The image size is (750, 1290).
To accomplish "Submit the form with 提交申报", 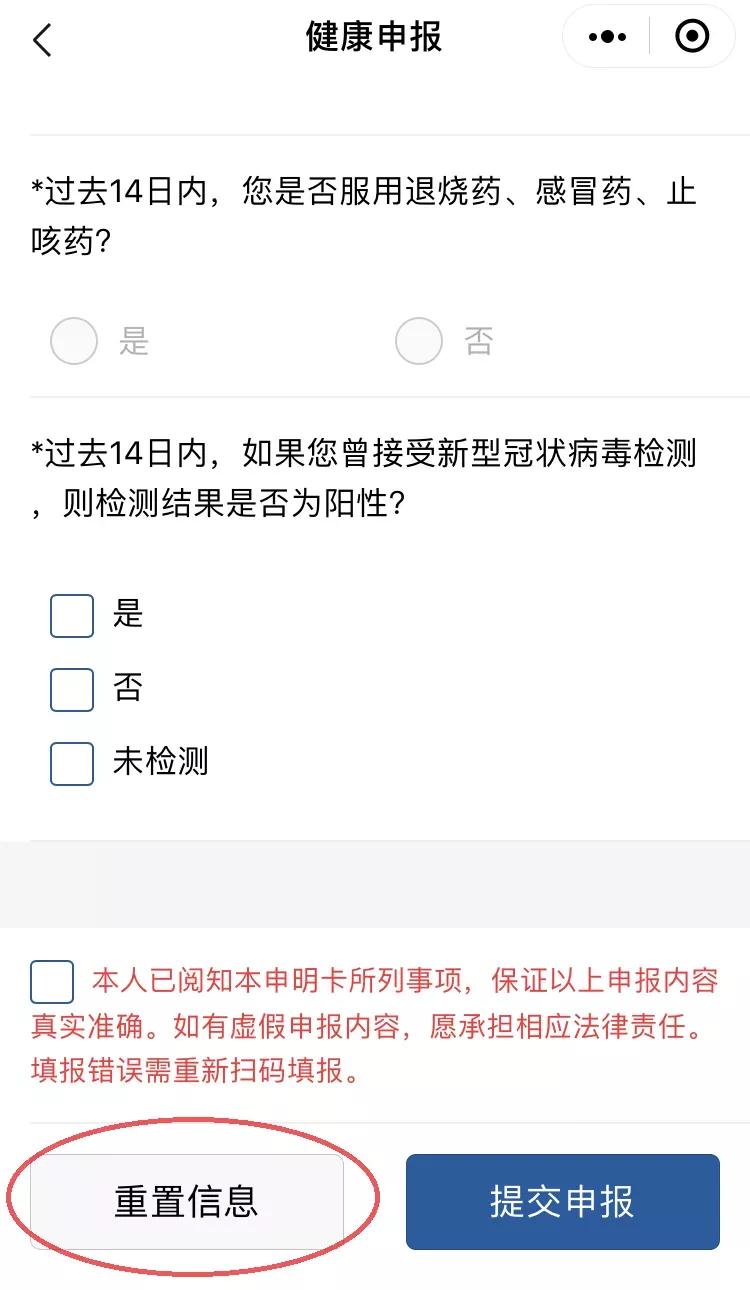I will (x=563, y=1202).
